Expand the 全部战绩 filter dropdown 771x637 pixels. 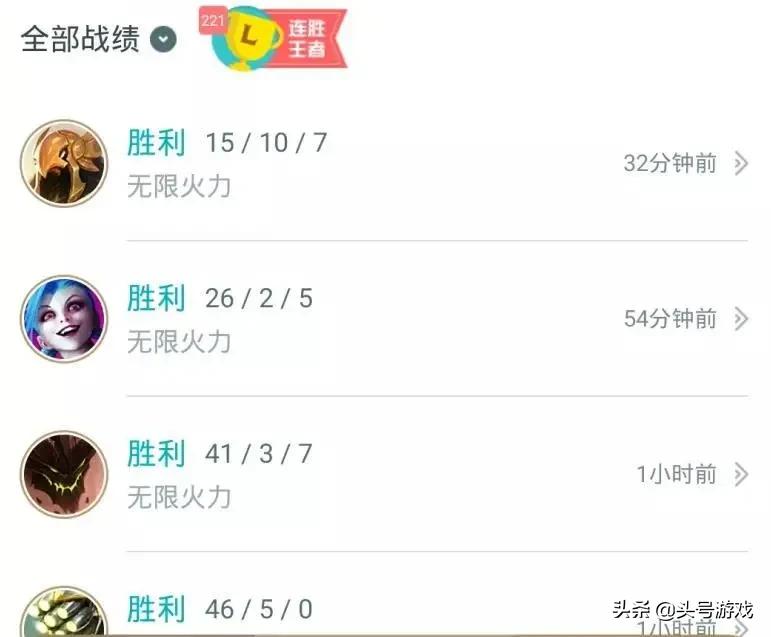pos(163,40)
